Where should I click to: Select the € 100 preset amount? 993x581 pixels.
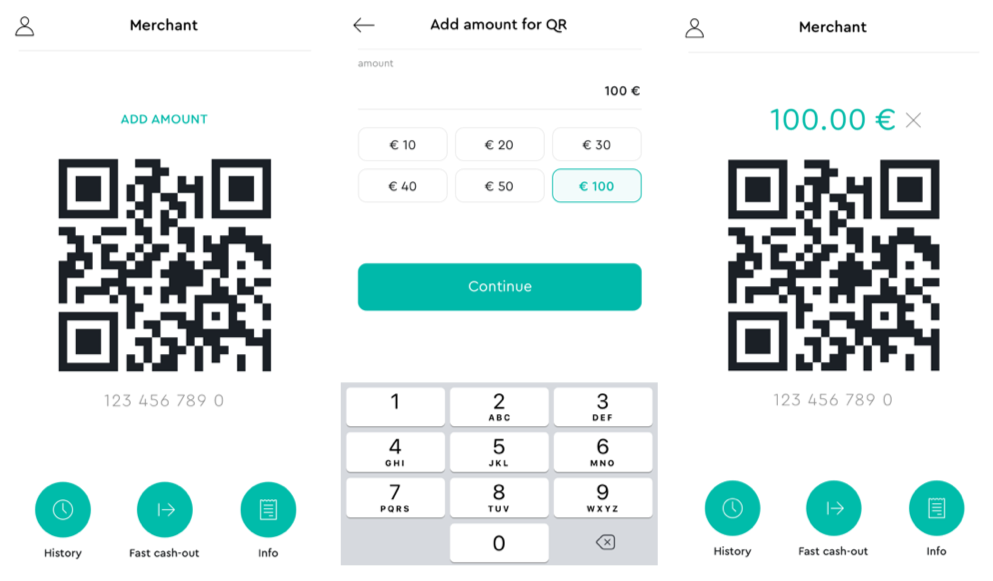[596, 186]
